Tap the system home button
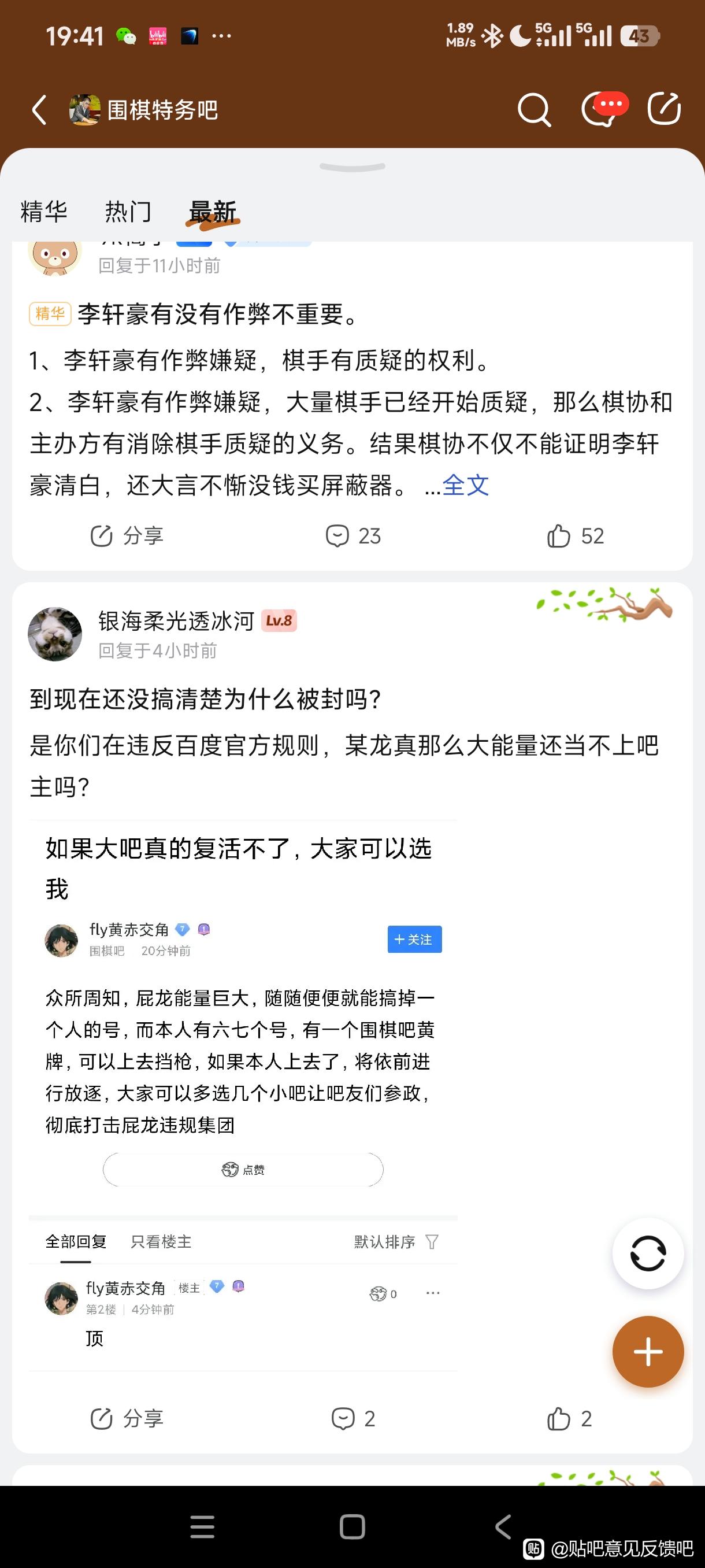This screenshot has height=1568, width=705. click(352, 1526)
